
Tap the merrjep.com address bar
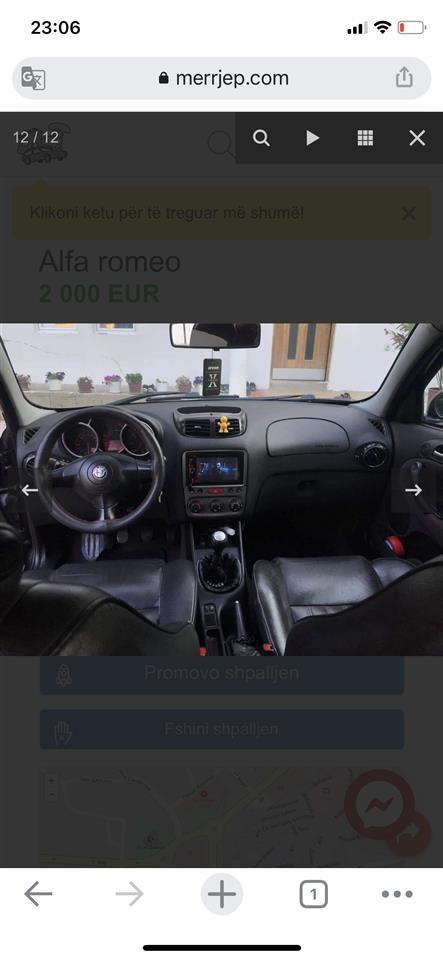(x=222, y=78)
